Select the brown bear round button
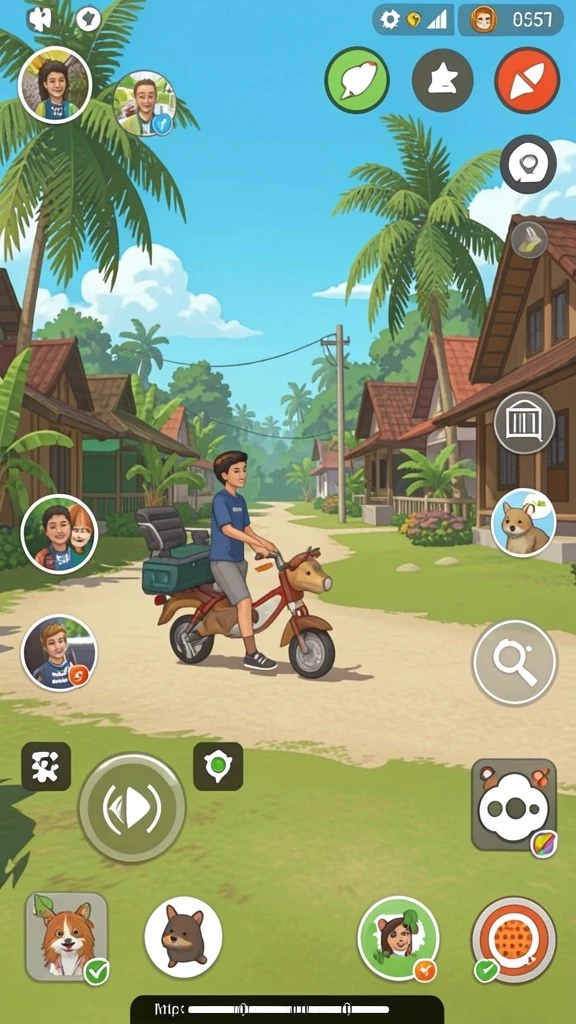Image resolution: width=576 pixels, height=1024 pixels. click(184, 936)
